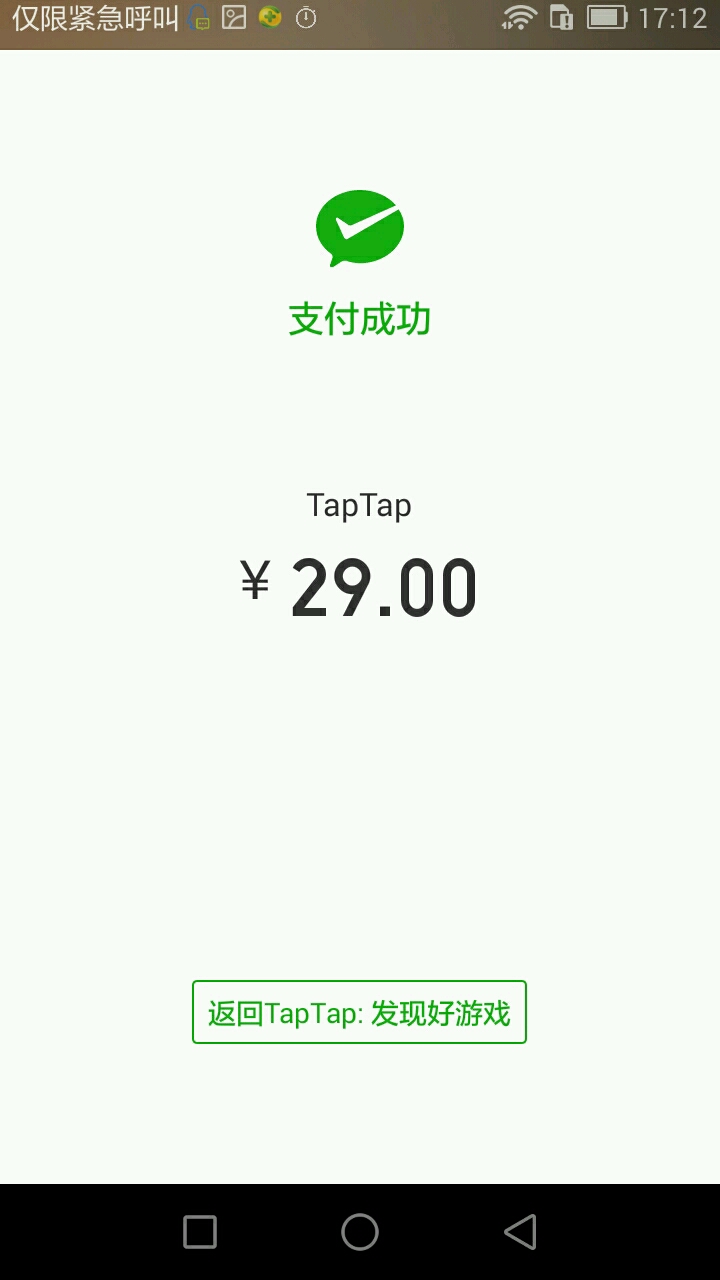Image resolution: width=720 pixels, height=1280 pixels.
Task: Open the recent apps overview
Action: coord(200,1232)
